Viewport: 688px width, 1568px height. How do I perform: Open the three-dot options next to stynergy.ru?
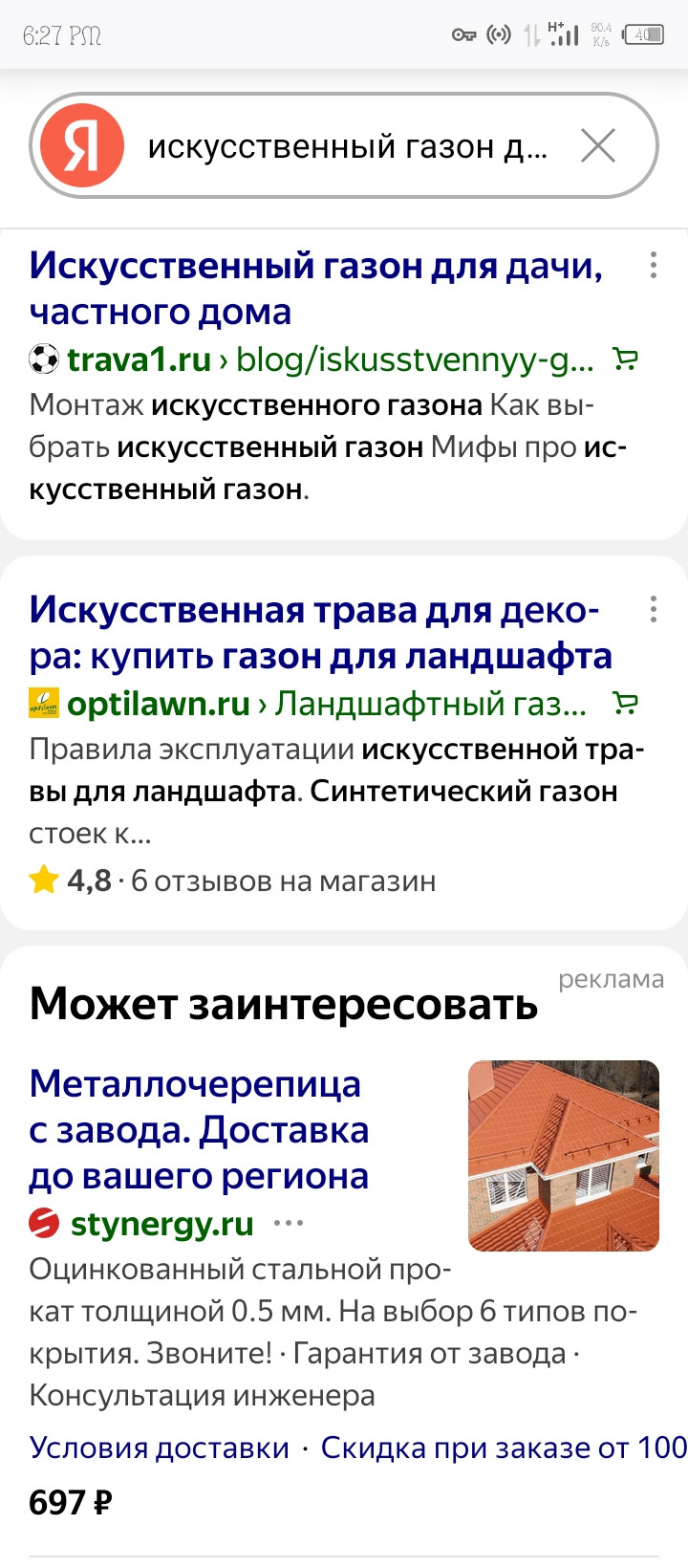(289, 1223)
